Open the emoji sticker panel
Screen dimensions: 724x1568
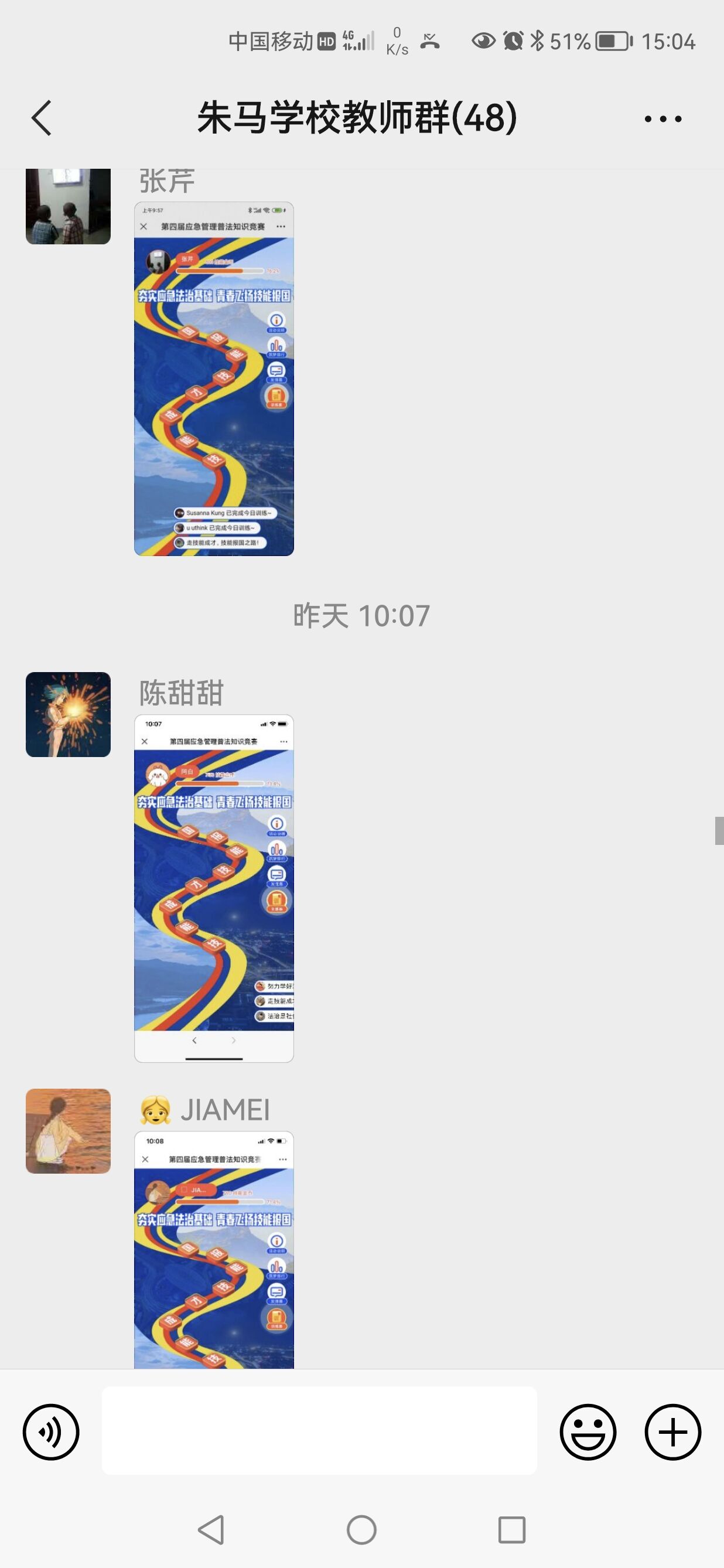click(588, 1431)
